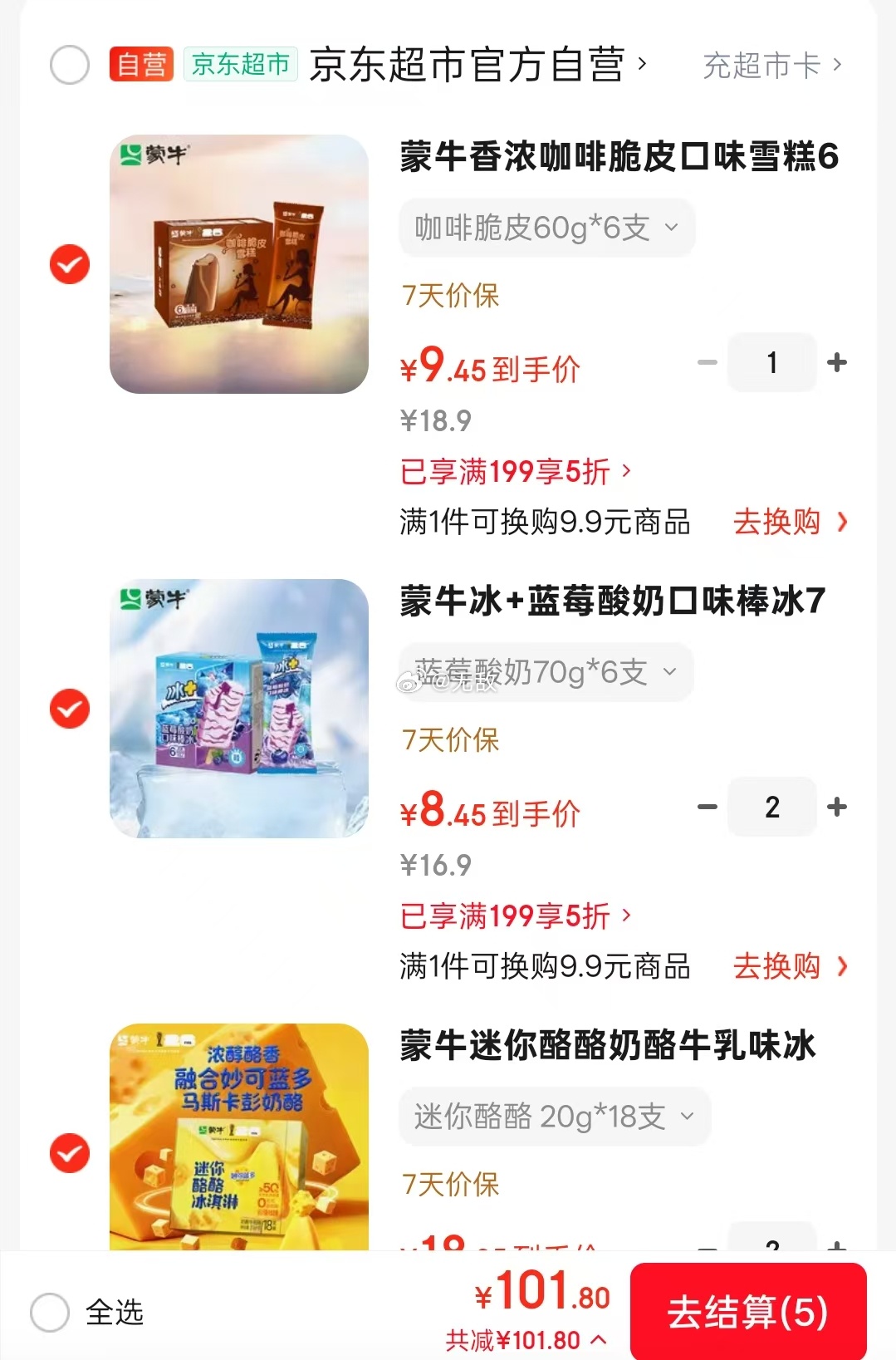
Task: Open 充超市卡 recharge link
Action: [x=771, y=65]
